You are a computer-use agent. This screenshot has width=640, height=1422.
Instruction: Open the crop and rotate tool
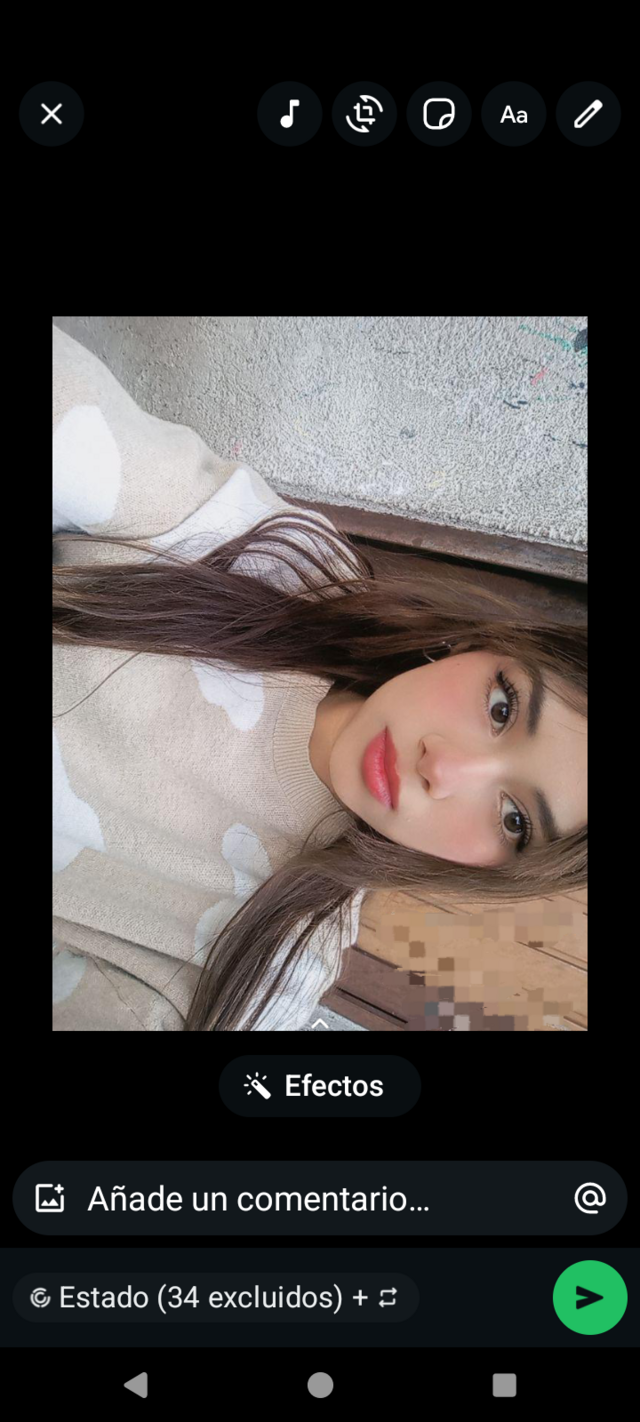[x=364, y=114]
